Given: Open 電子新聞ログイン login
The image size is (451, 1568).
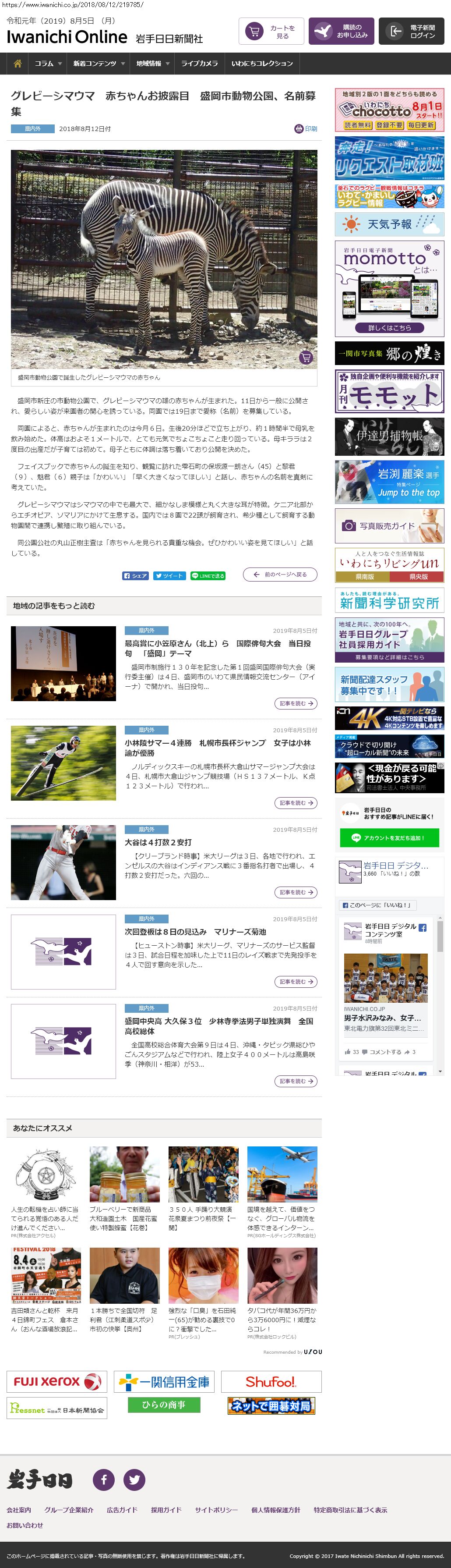Looking at the screenshot, I should [412, 31].
